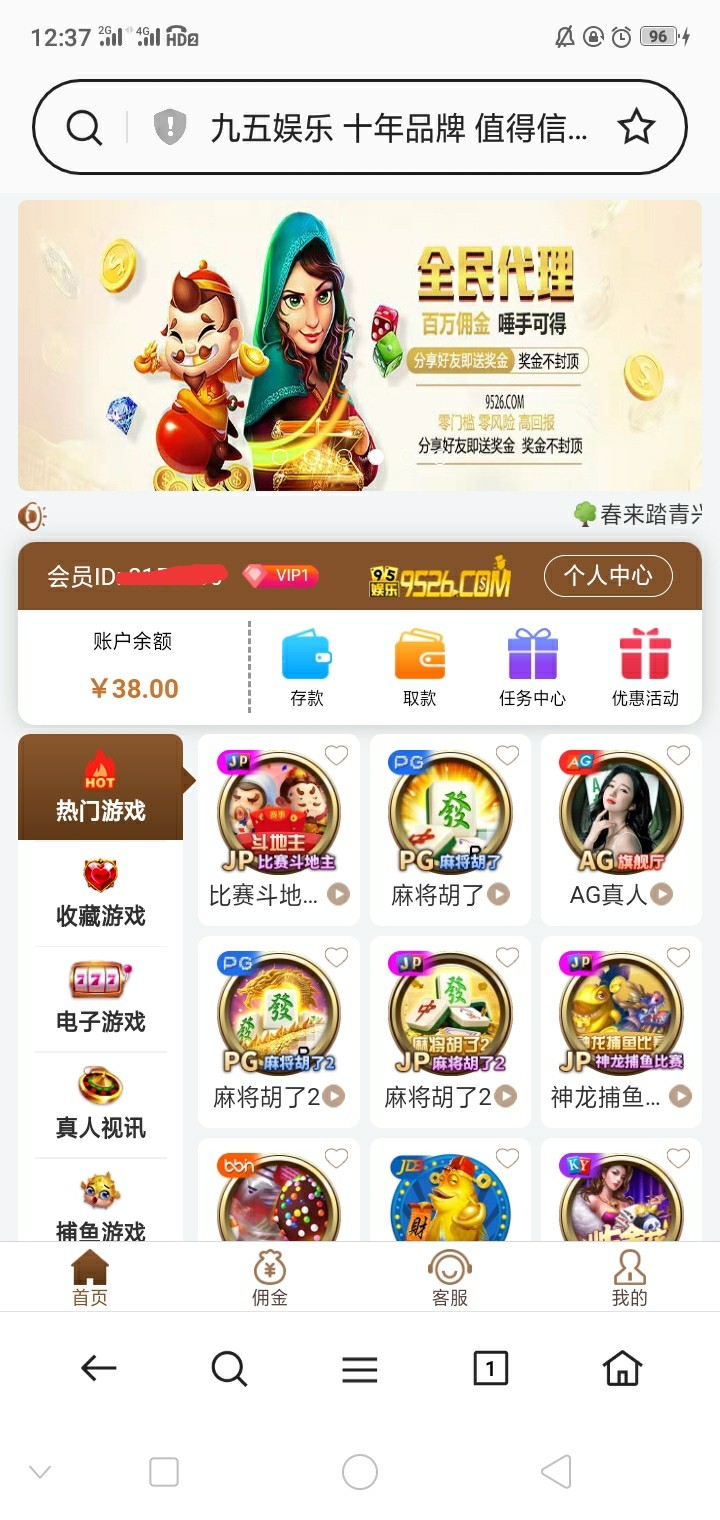The height and width of the screenshot is (1520, 720).
Task: Go back with browser back arrow
Action: [x=98, y=1369]
